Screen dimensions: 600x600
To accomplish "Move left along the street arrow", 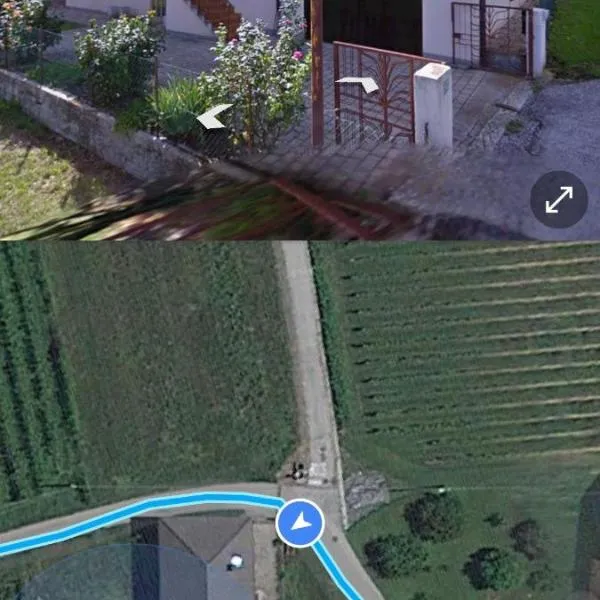I will [214, 118].
